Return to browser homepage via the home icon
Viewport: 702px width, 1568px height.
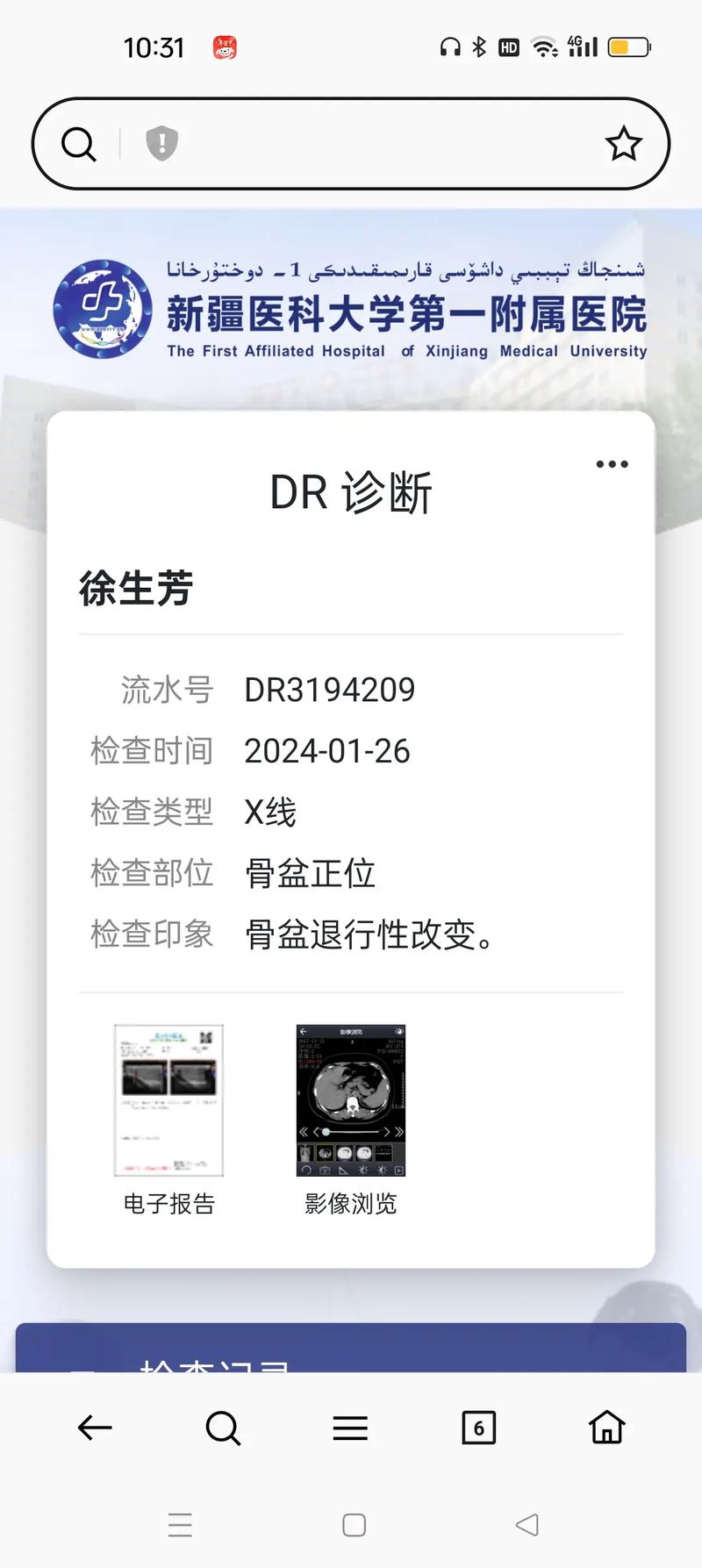tap(605, 1428)
